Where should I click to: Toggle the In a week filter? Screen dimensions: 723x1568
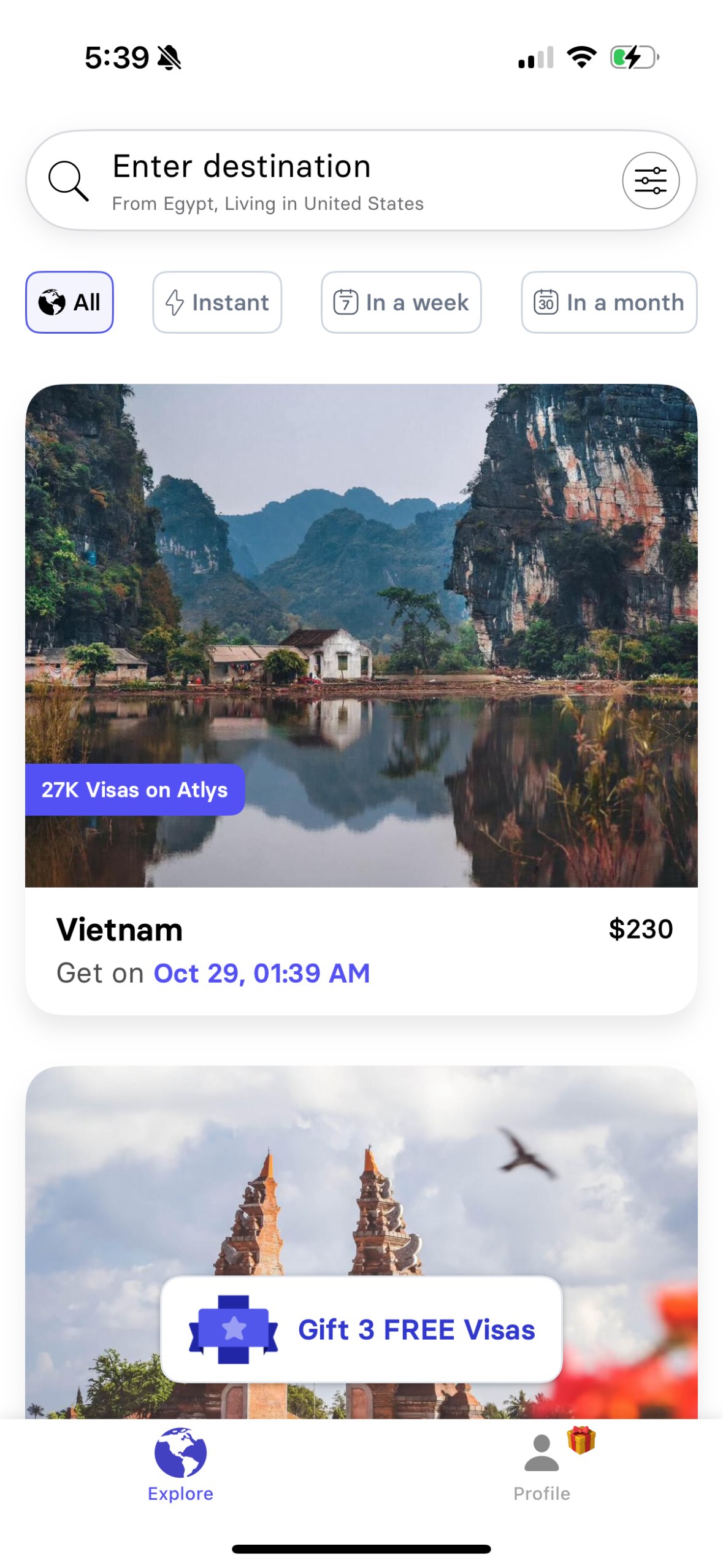pyautogui.click(x=400, y=302)
